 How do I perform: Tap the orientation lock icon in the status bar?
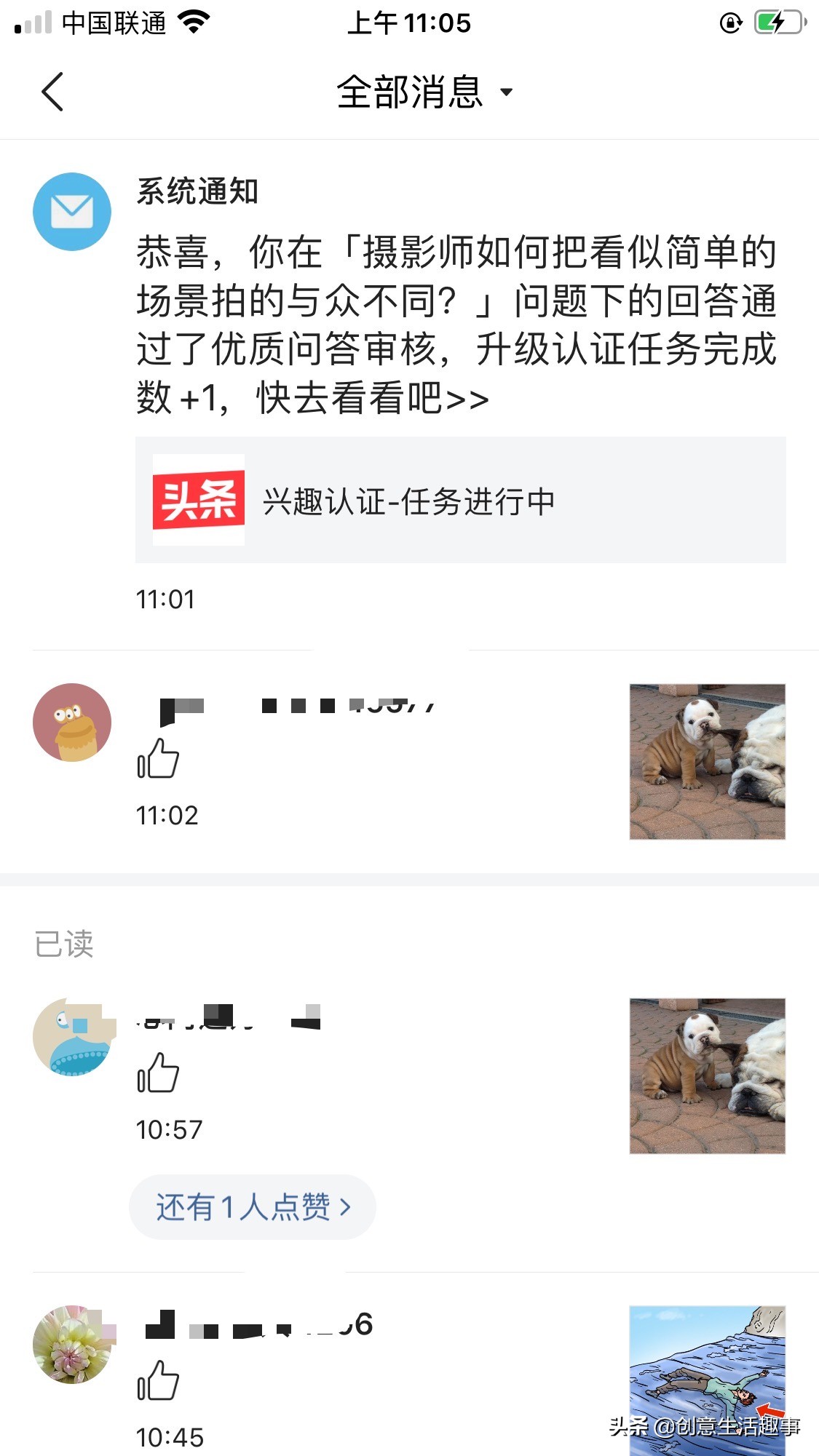coord(729,23)
